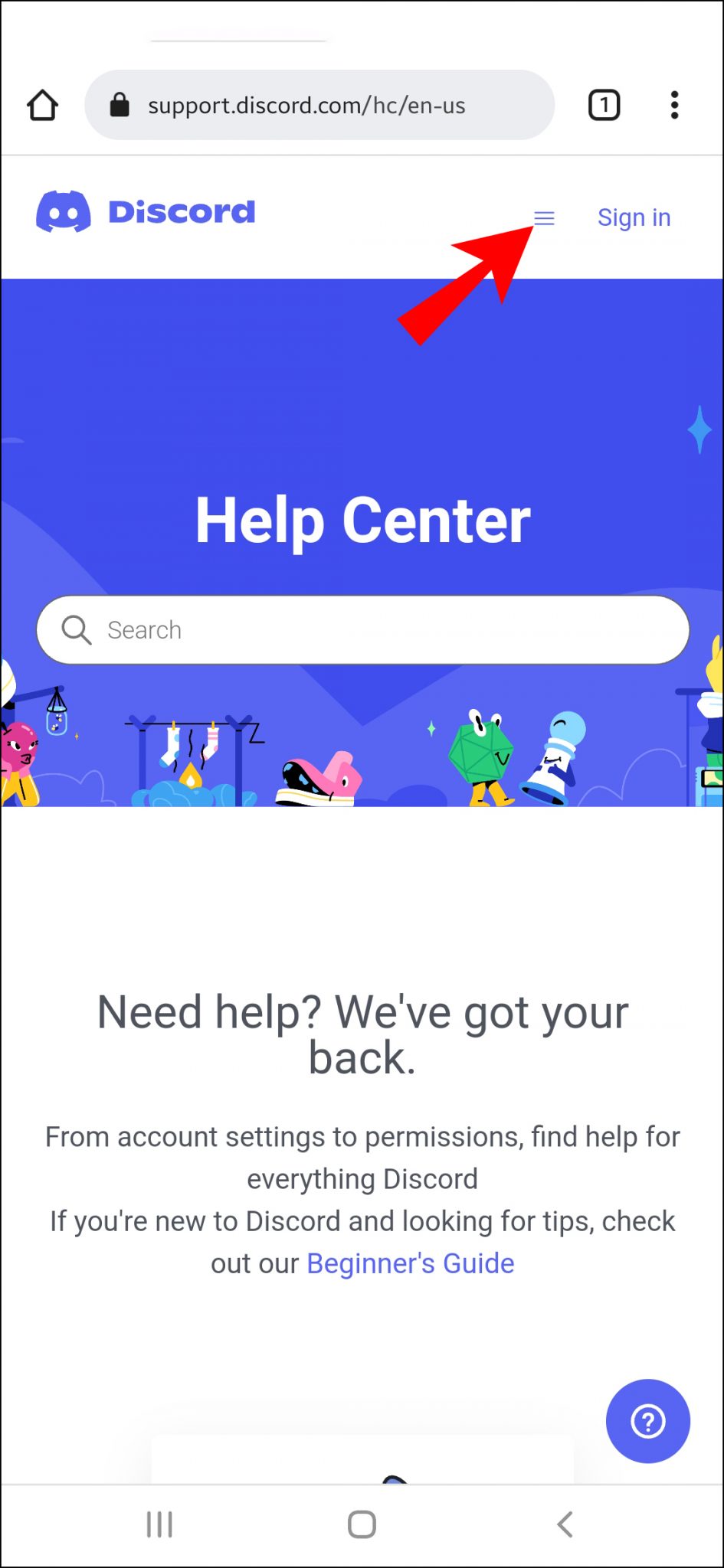Tap the Help Center search field

[x=362, y=629]
